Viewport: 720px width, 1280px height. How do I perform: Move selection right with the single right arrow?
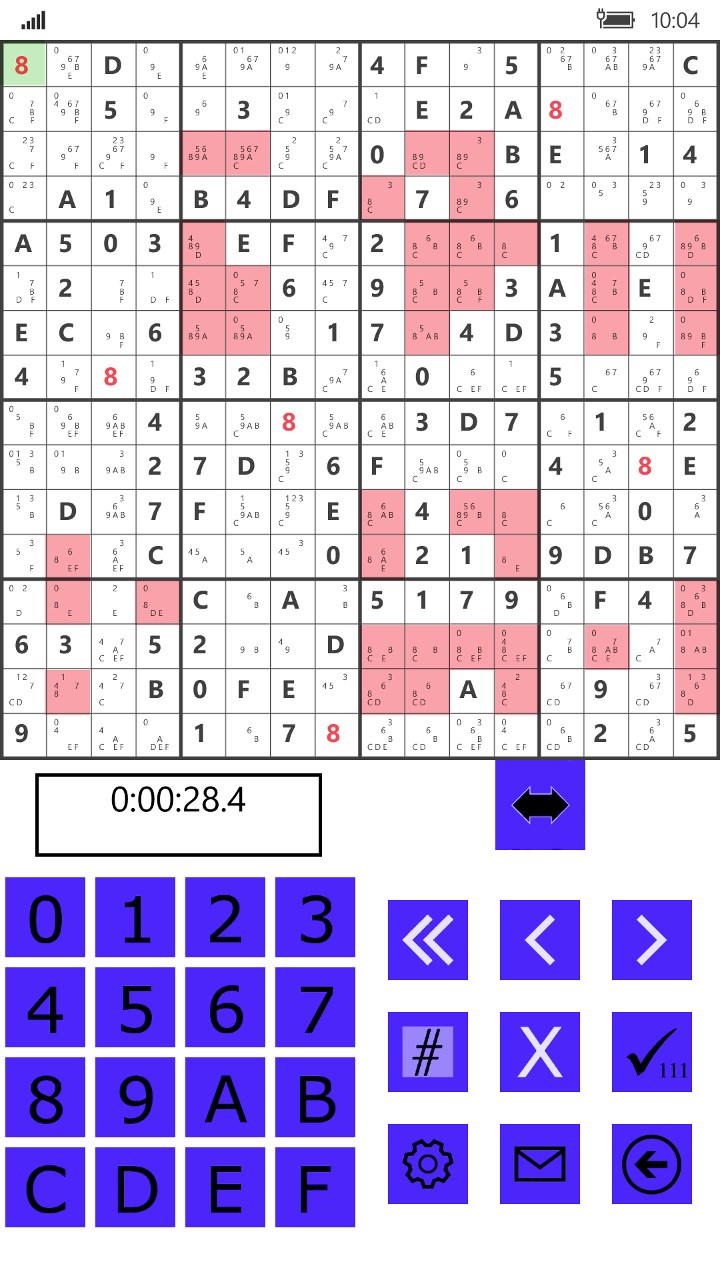[651, 940]
